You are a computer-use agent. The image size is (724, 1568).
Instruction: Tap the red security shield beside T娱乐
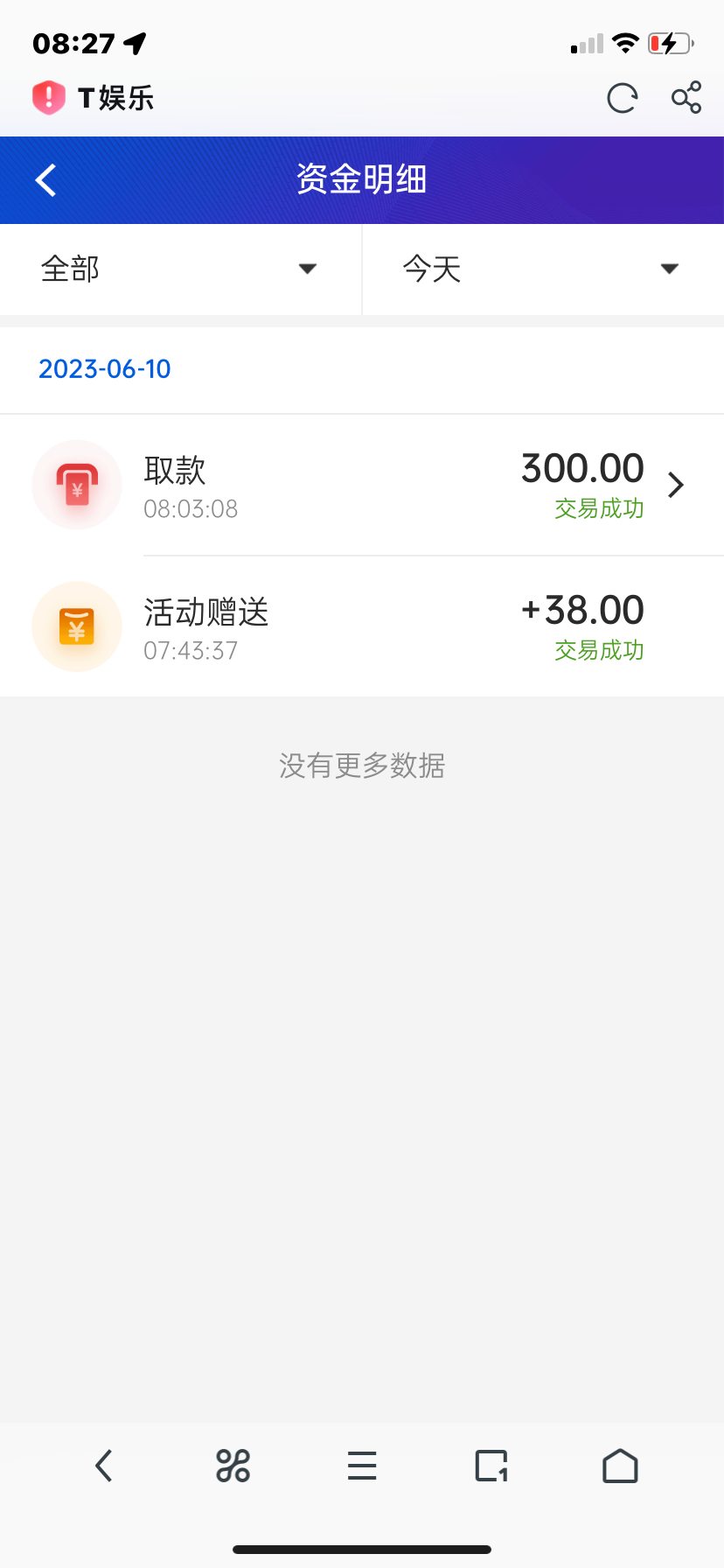tap(49, 97)
